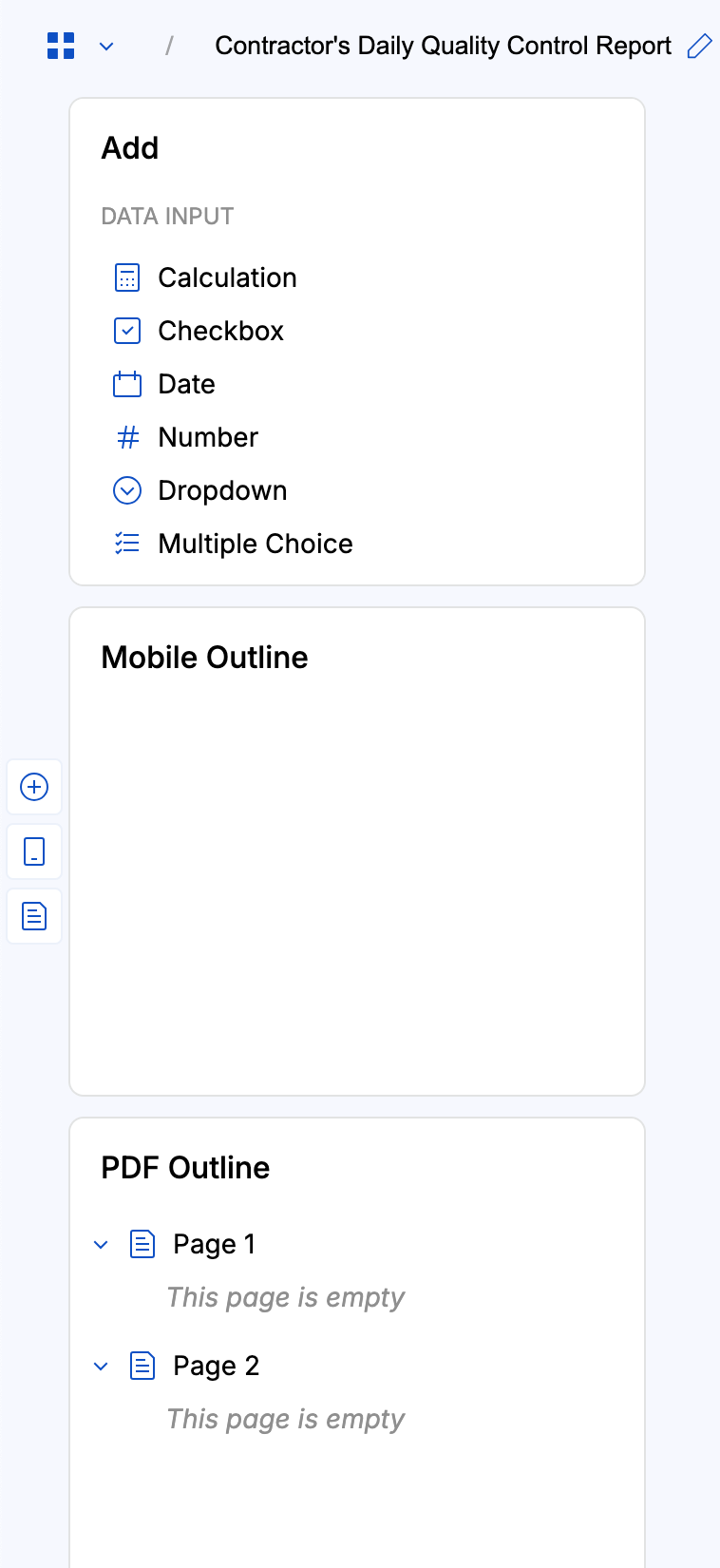Expand the chevron next to the grid icon
Screen dimensions: 720x1568
106,46
